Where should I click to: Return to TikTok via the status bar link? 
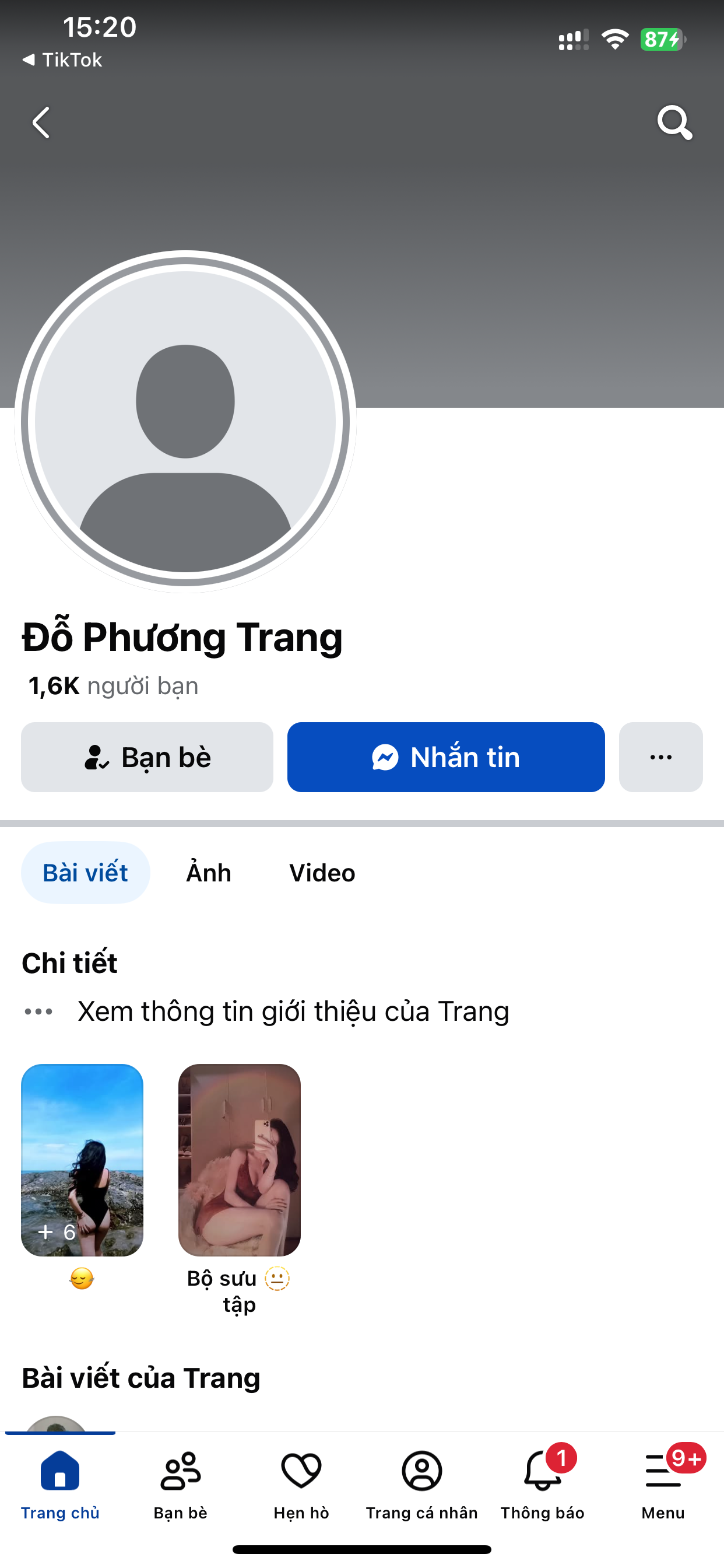coord(62,60)
